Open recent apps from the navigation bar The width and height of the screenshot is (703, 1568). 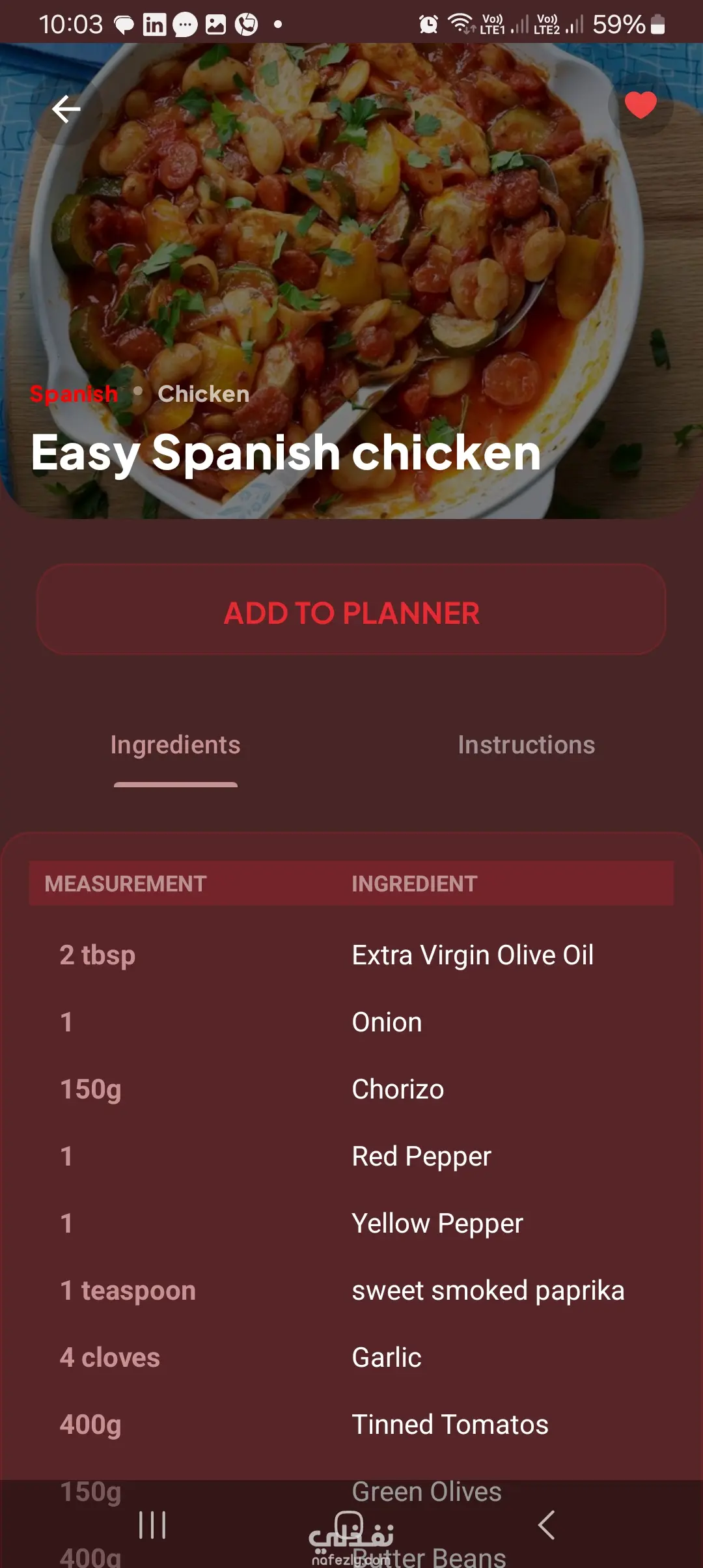[152, 1525]
